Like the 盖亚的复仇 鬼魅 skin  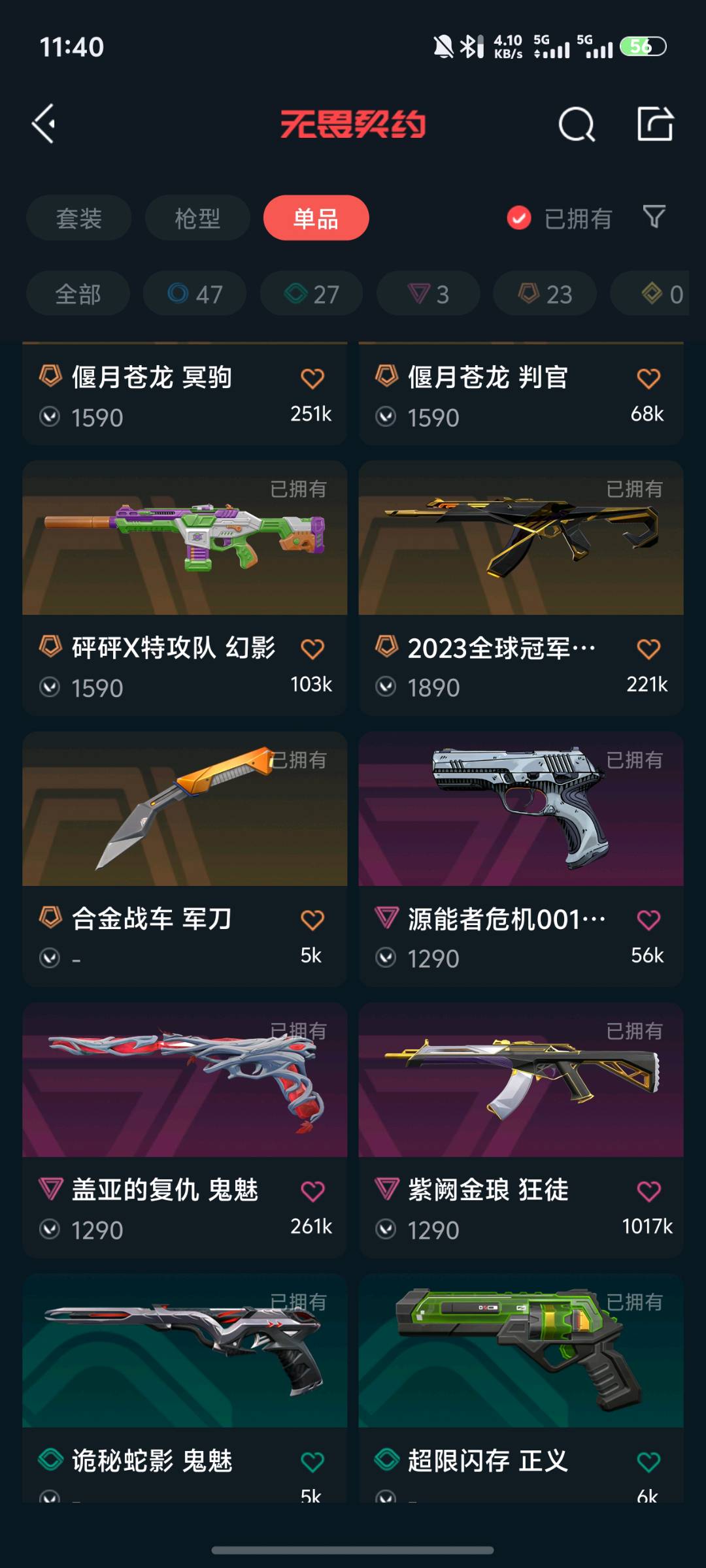(312, 1191)
